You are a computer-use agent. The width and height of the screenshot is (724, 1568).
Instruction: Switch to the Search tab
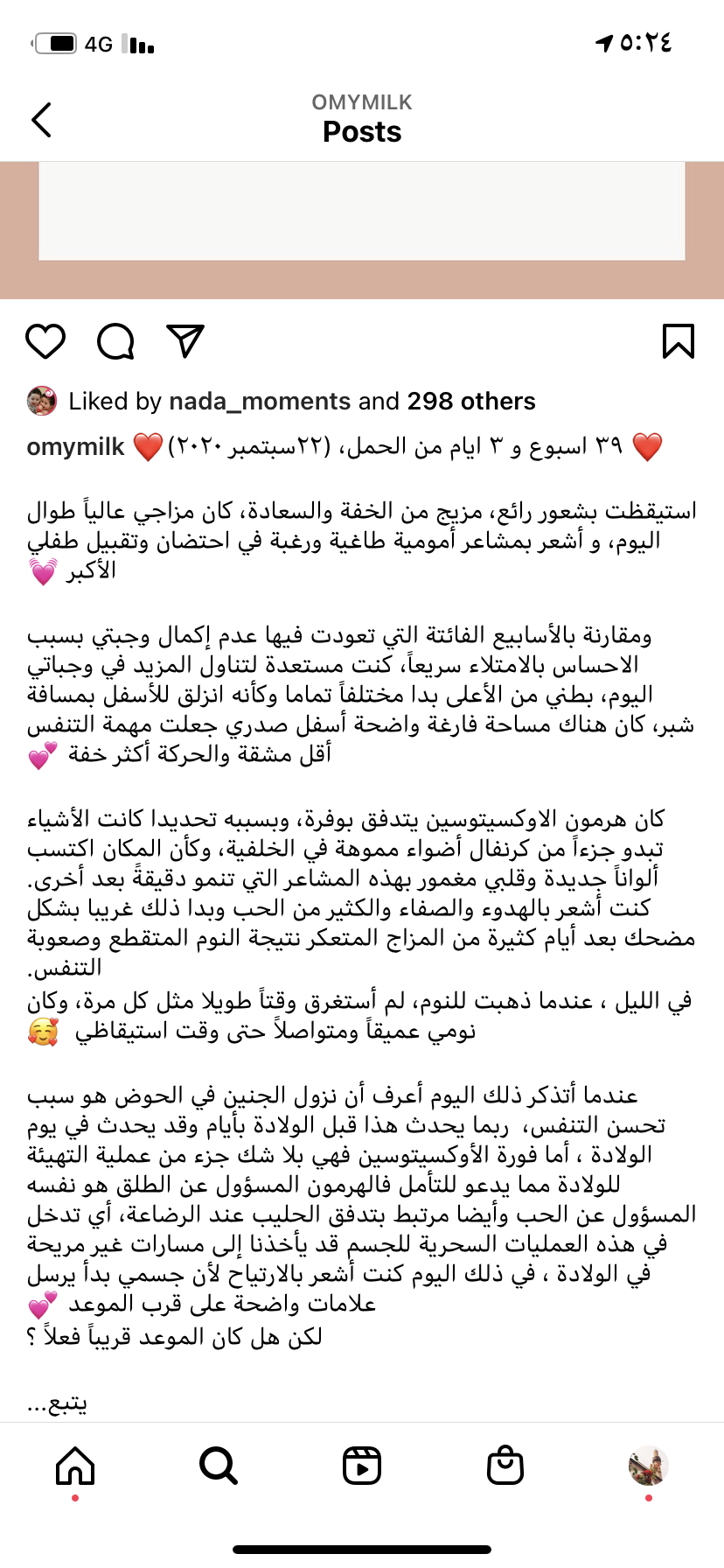[x=218, y=1466]
